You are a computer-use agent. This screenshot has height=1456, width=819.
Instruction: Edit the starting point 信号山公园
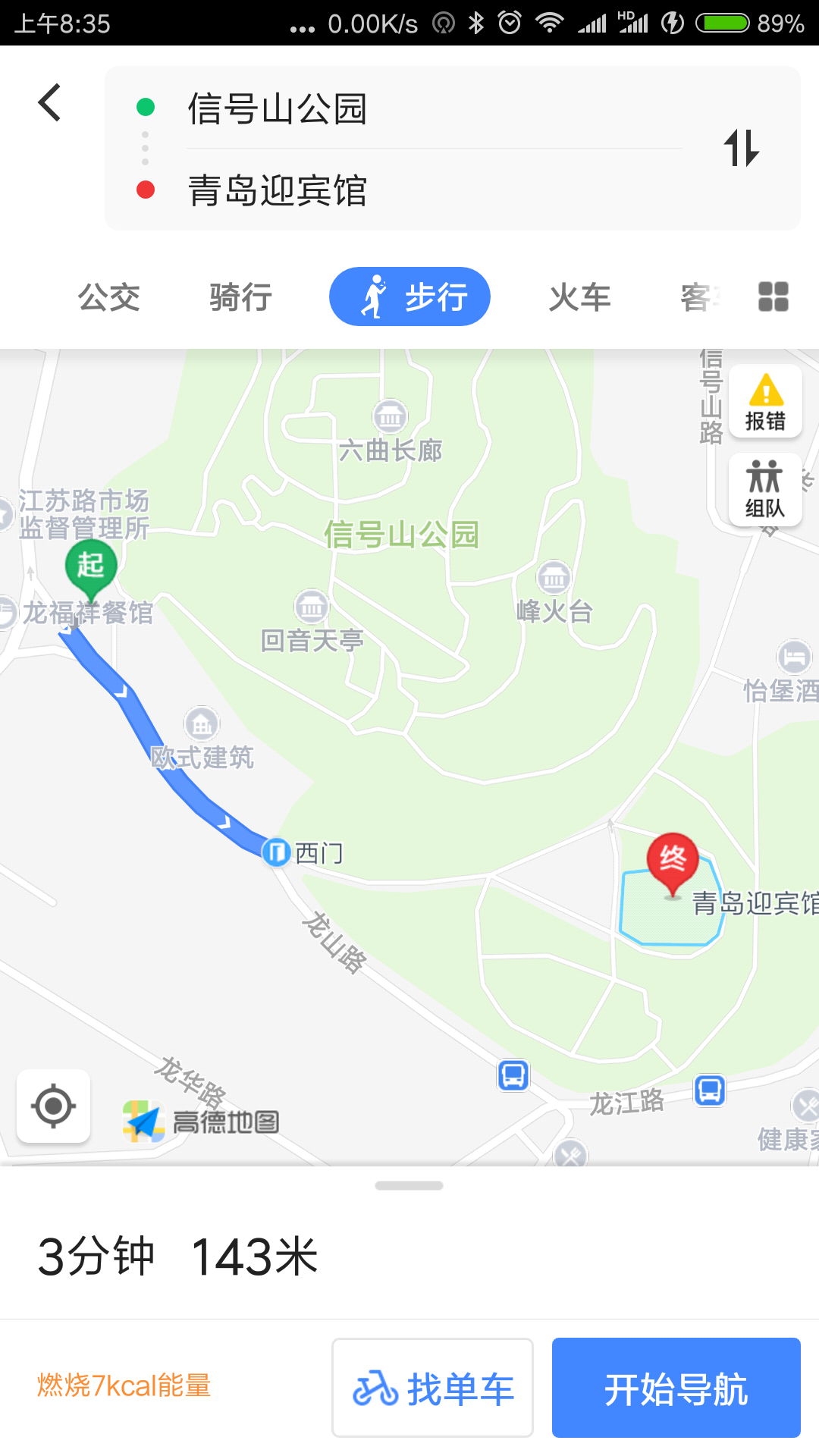click(x=278, y=108)
